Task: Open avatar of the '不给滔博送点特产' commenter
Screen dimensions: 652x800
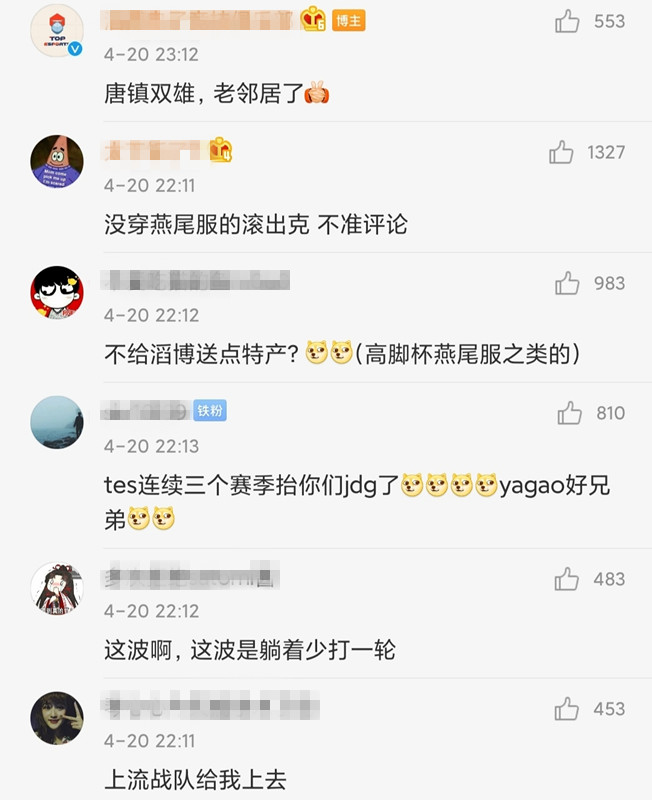Action: 57,292
